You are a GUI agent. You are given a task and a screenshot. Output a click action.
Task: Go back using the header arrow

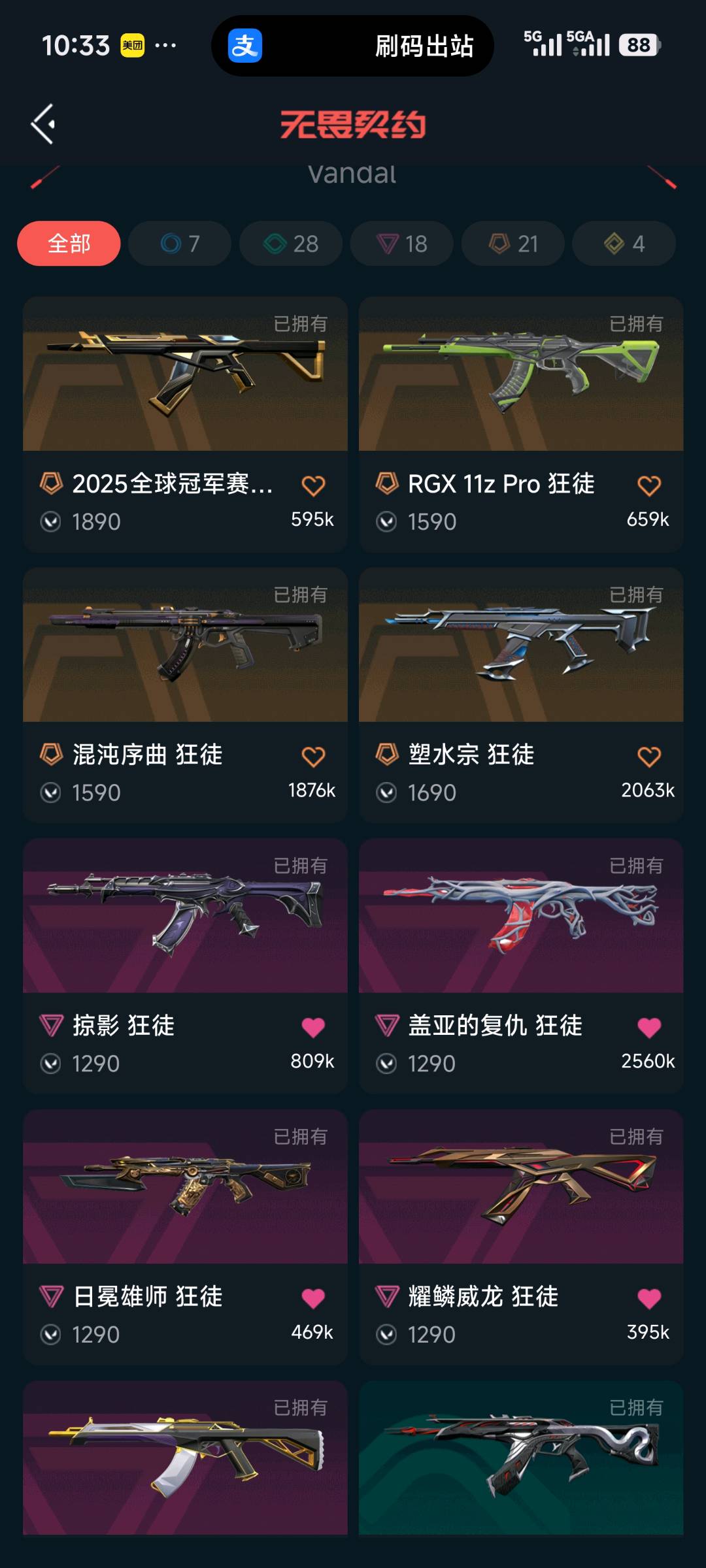[x=43, y=124]
